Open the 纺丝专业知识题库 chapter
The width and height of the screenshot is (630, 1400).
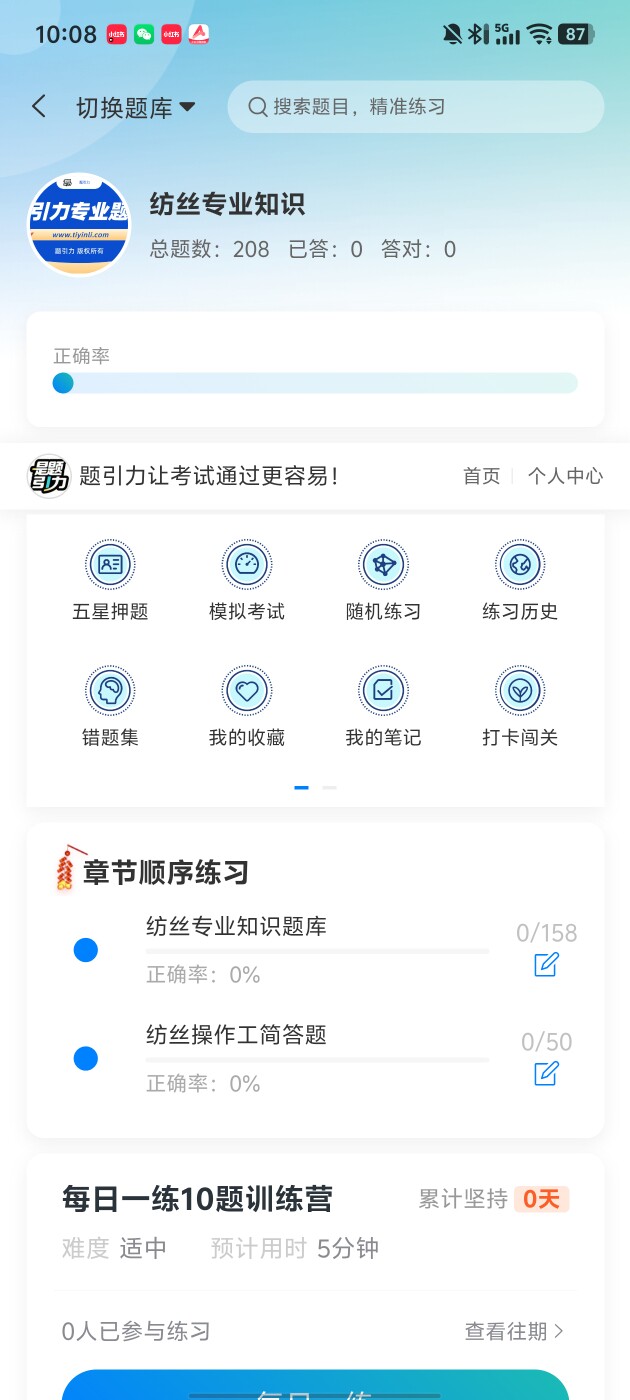point(236,927)
